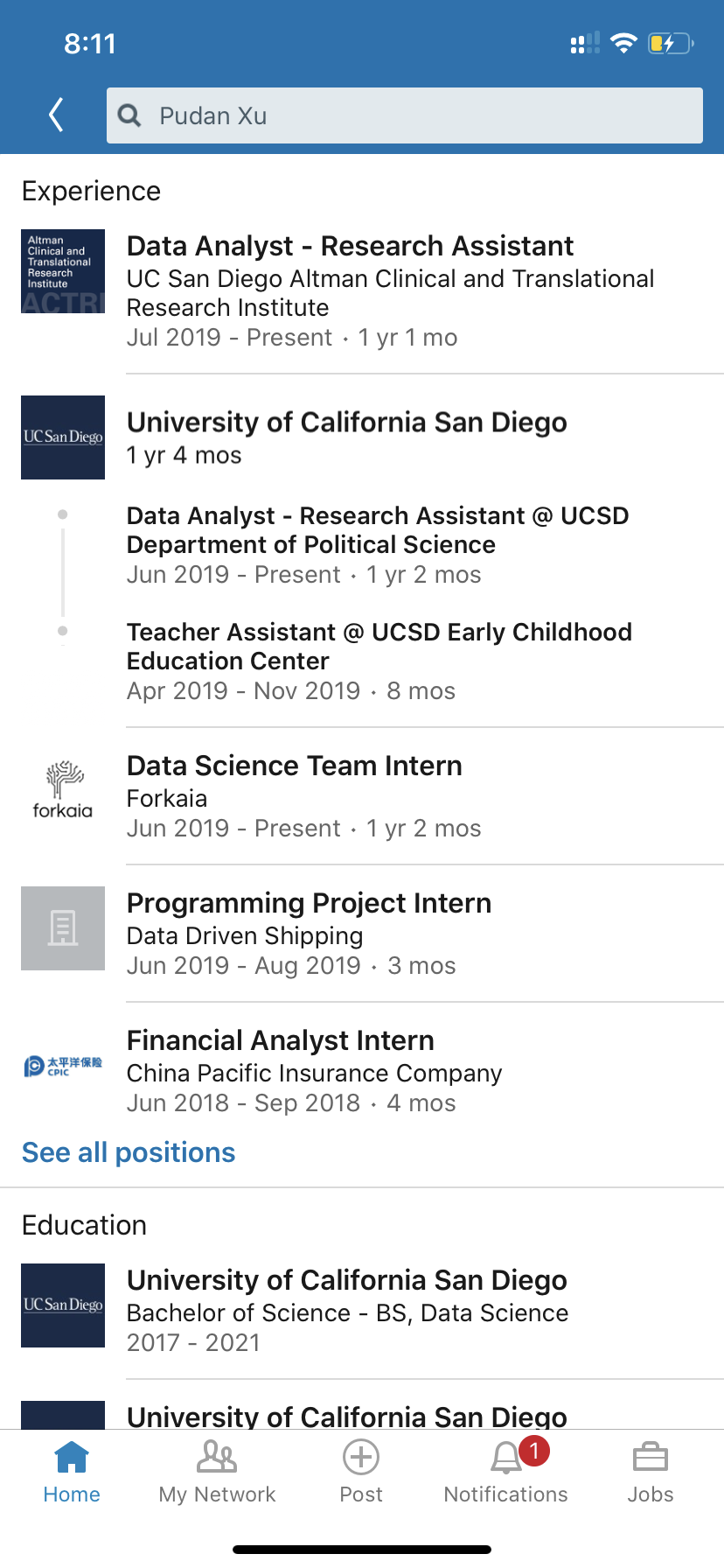Screen dimensions: 724x1568
Task: Open the Department of Political Science role
Action: (378, 544)
